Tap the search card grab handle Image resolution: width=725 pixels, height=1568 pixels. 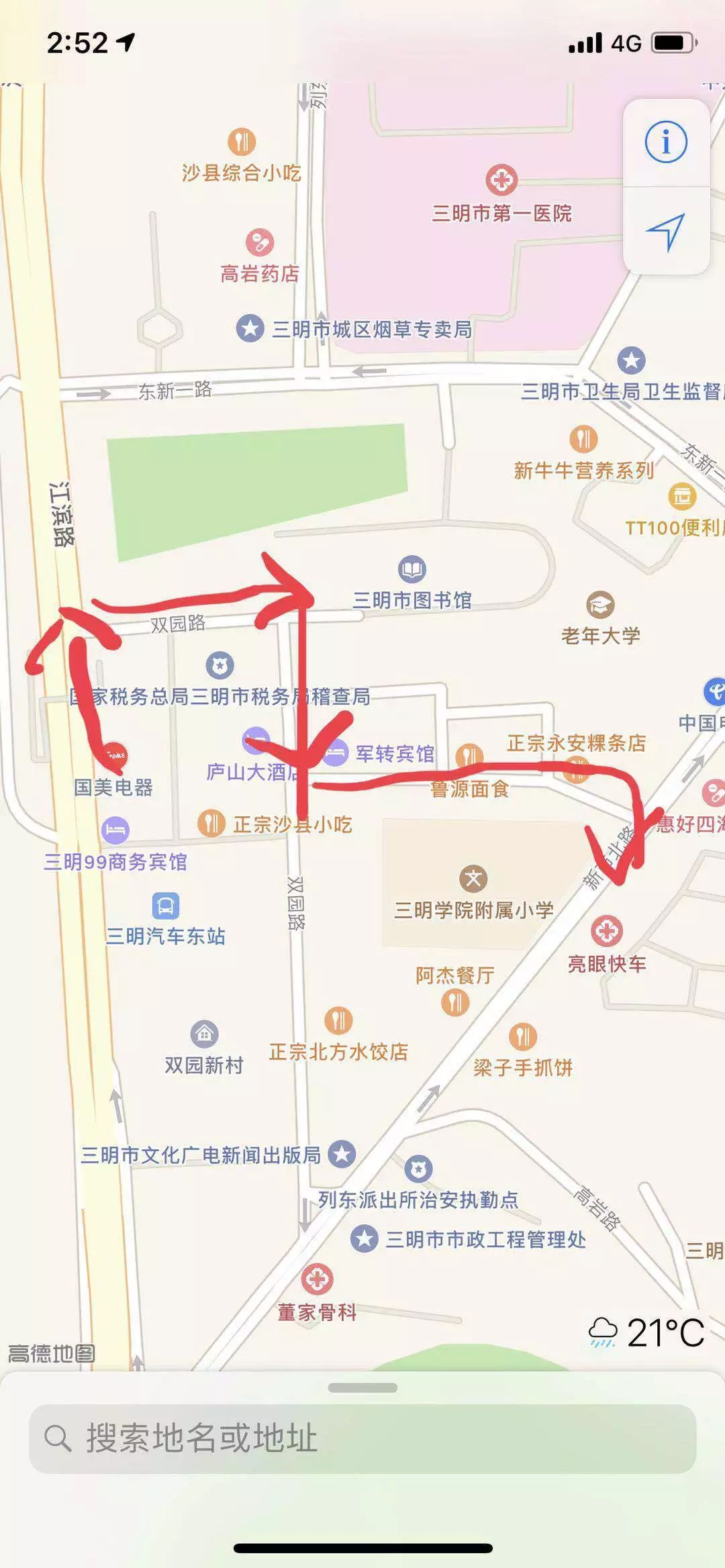click(362, 1387)
